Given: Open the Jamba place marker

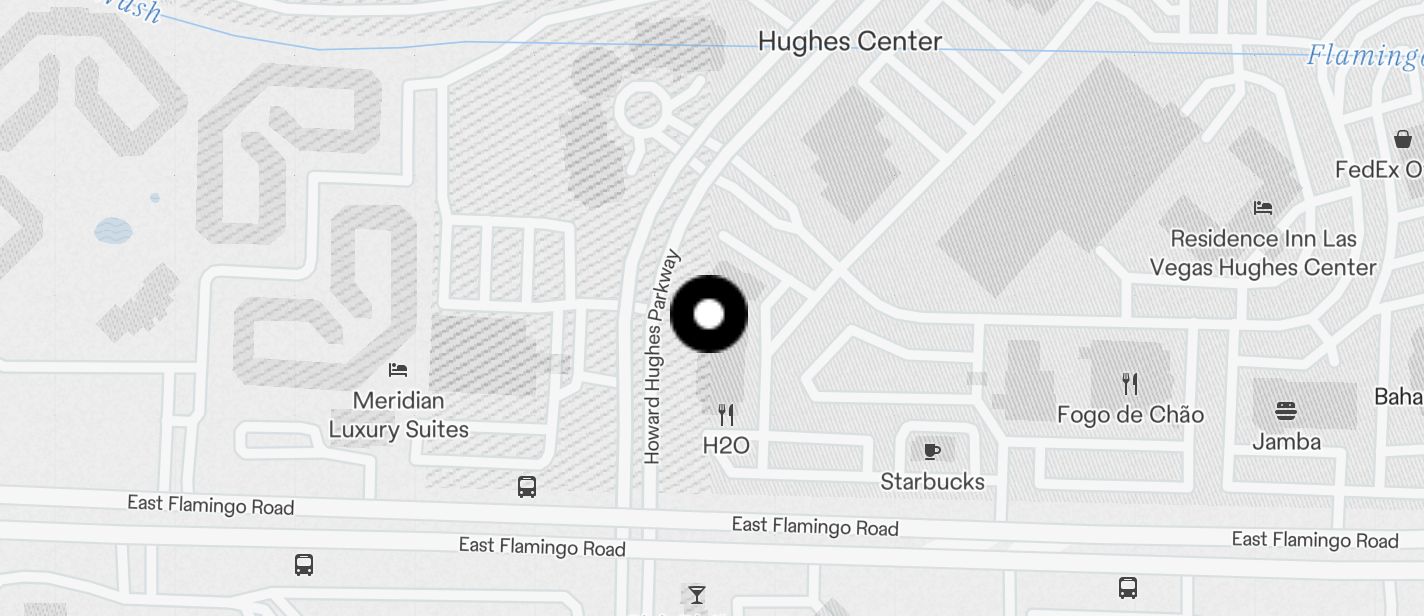Looking at the screenshot, I should click(1286, 411).
